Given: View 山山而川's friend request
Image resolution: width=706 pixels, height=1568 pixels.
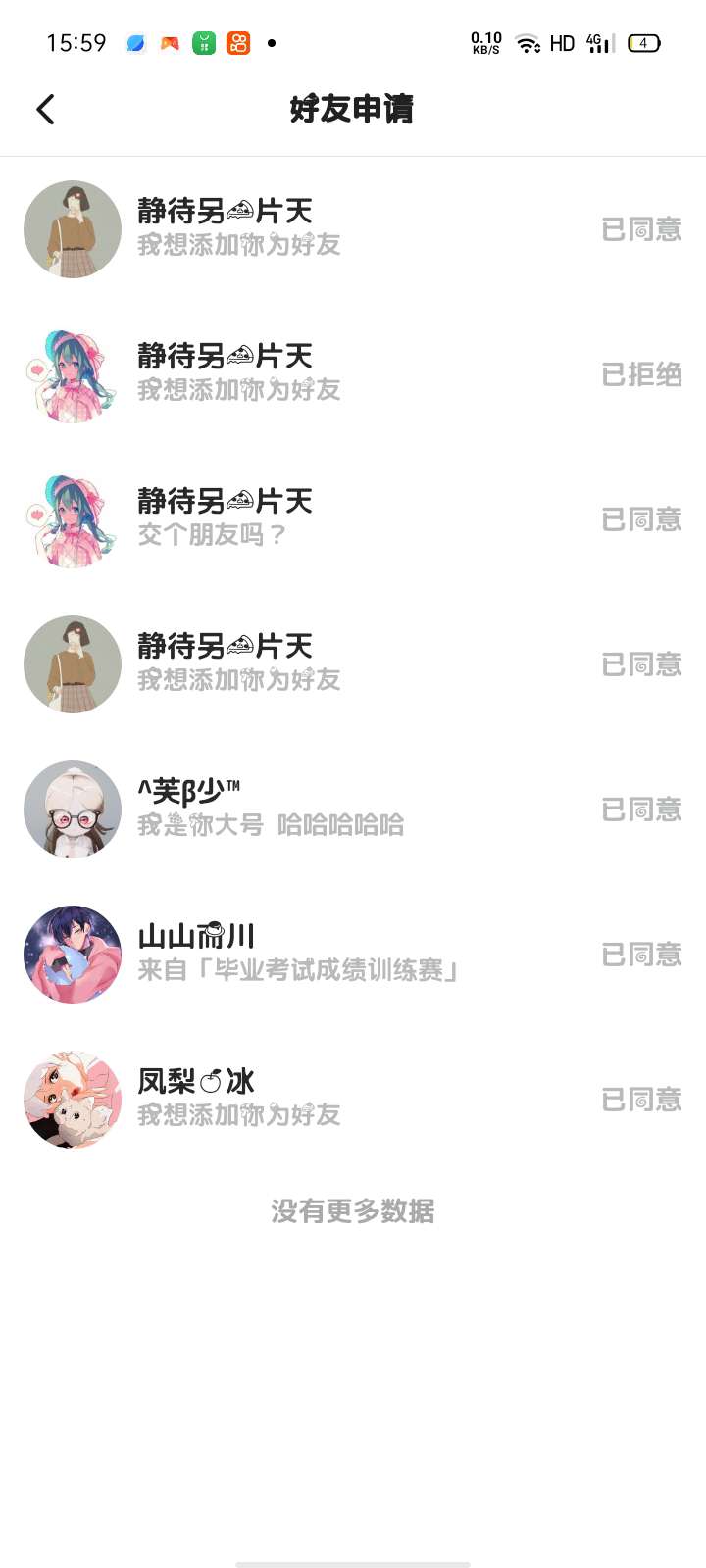Looking at the screenshot, I should [x=353, y=955].
